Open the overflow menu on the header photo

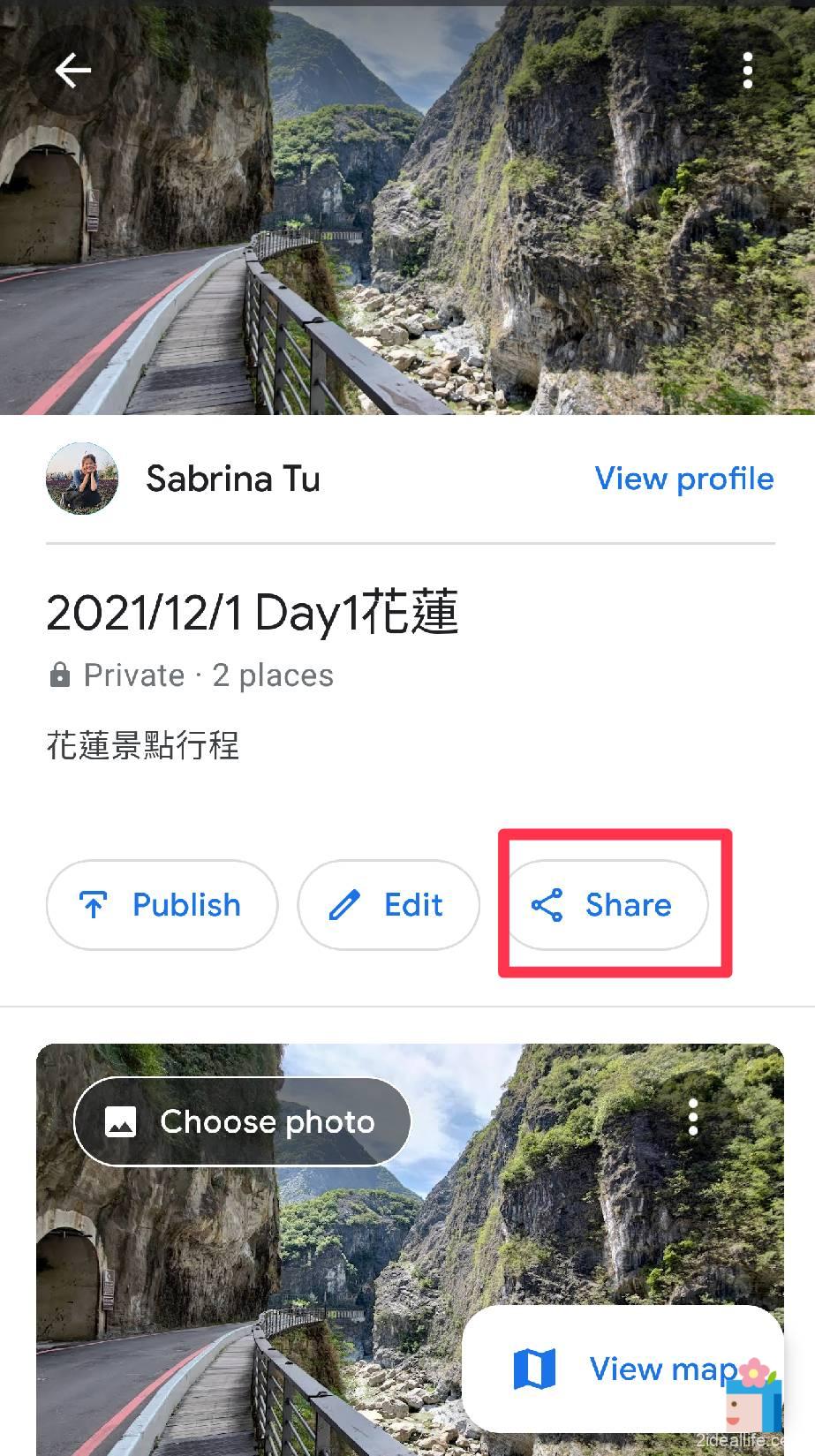coord(747,71)
